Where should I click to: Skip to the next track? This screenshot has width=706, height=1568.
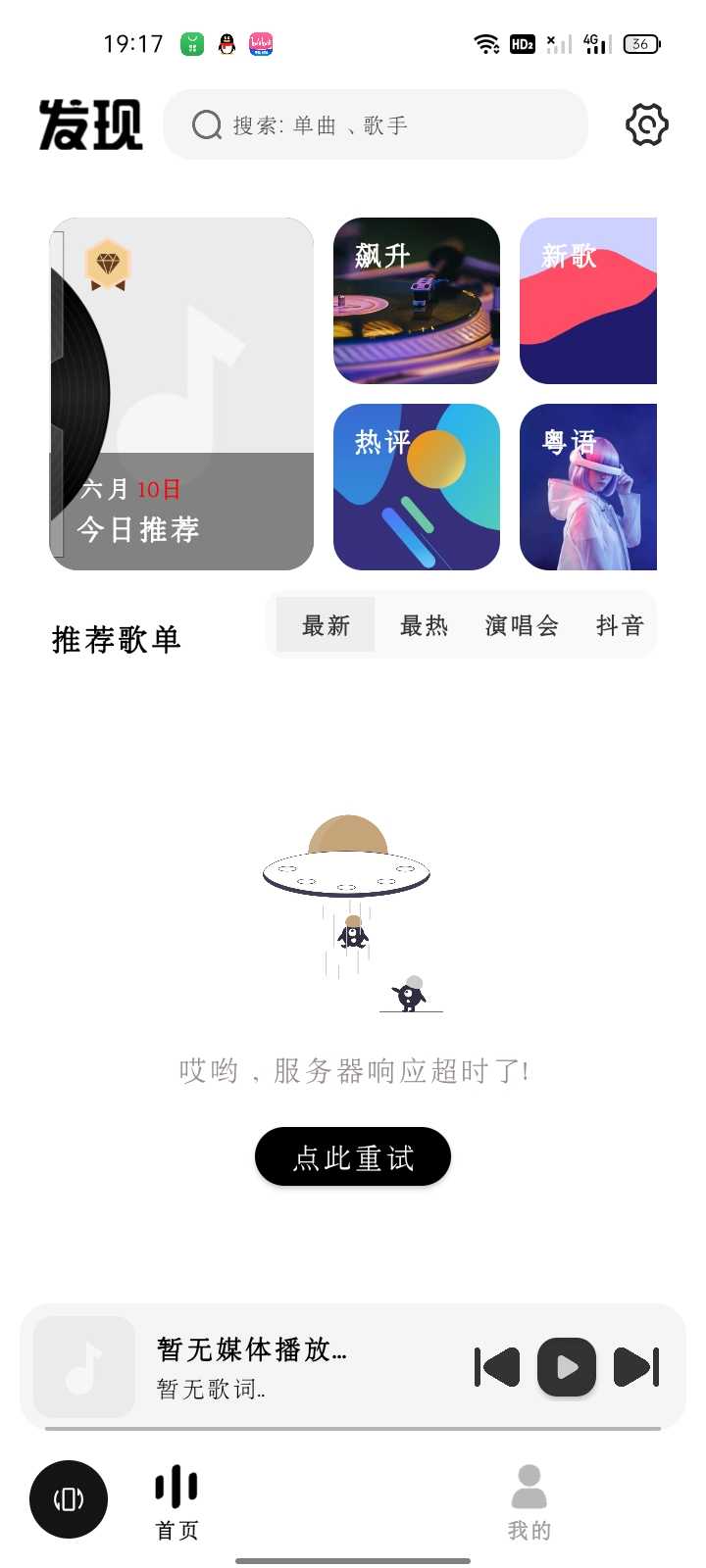636,1367
